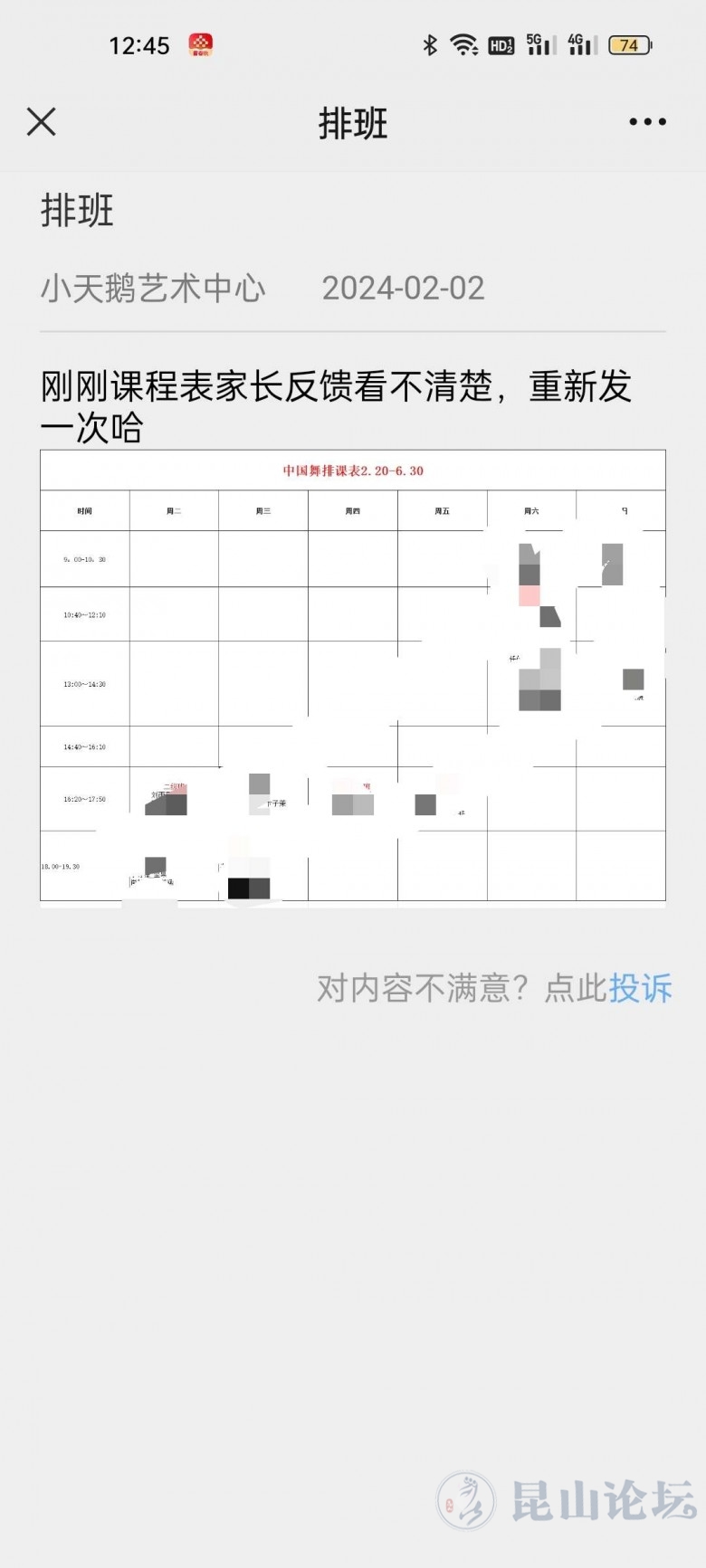
Task: Open the three-dot overflow menu
Action: (x=647, y=122)
